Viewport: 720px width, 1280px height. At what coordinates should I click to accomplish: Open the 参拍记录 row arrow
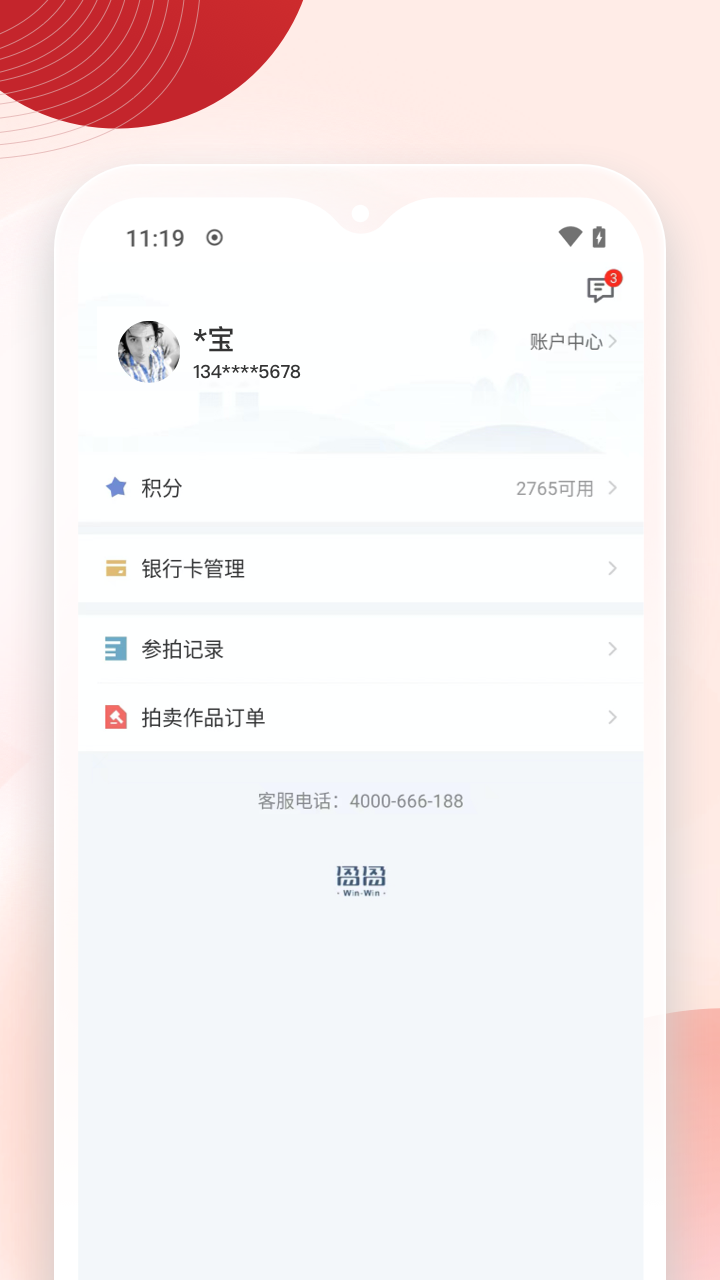pos(613,649)
